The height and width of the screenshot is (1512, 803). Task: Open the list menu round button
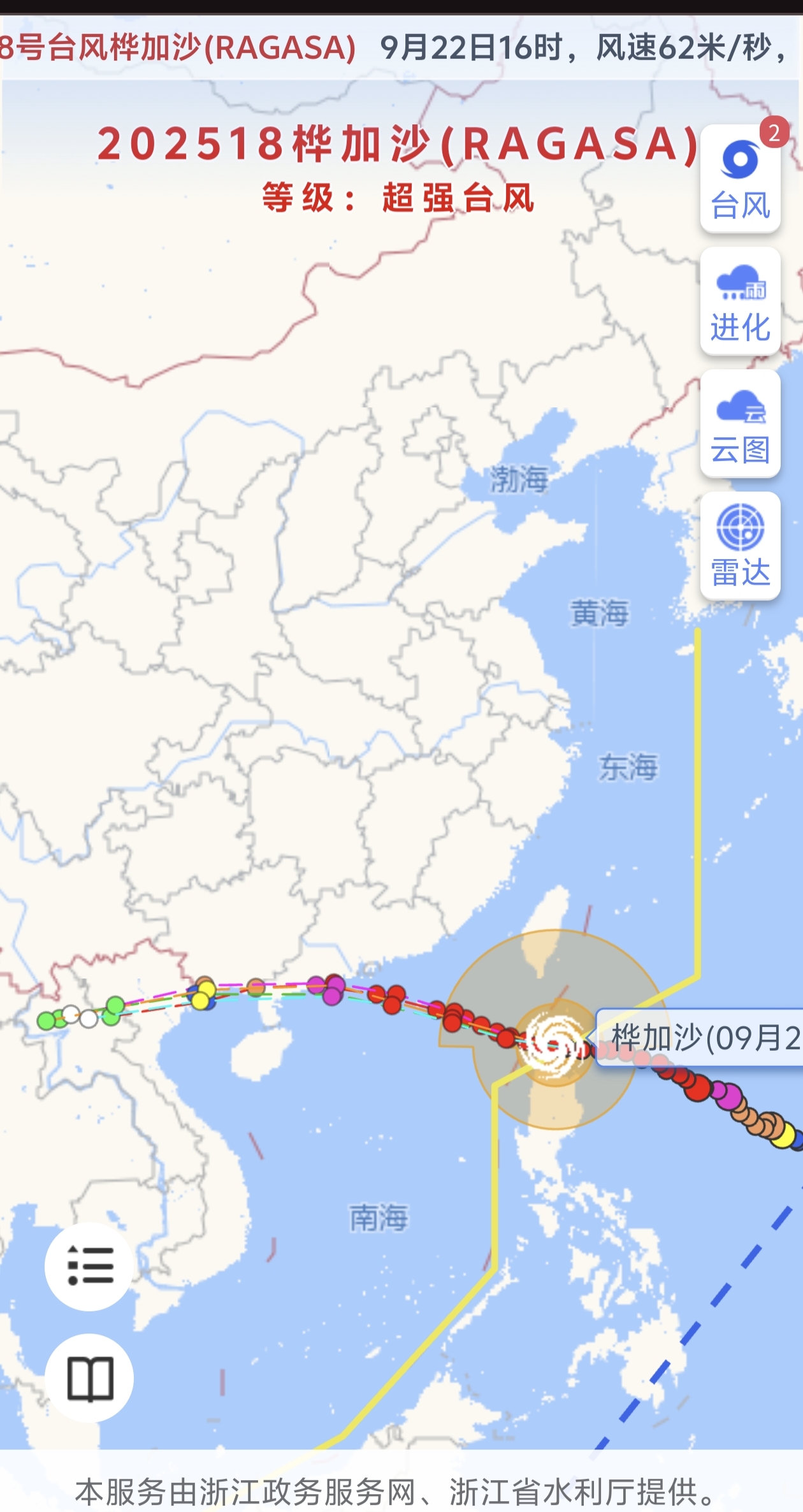(x=89, y=1266)
